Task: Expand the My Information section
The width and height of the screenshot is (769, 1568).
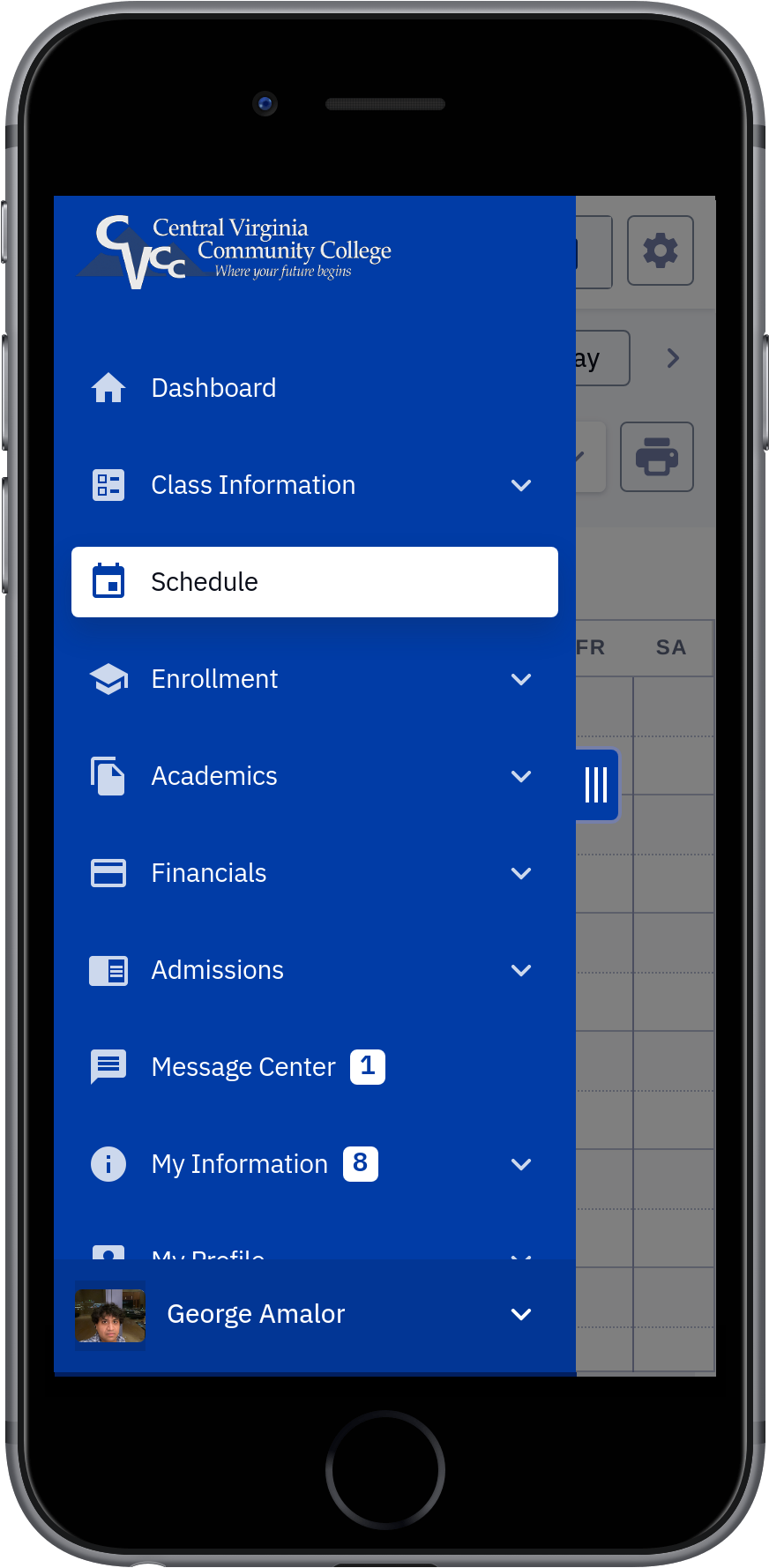Action: point(314,1164)
